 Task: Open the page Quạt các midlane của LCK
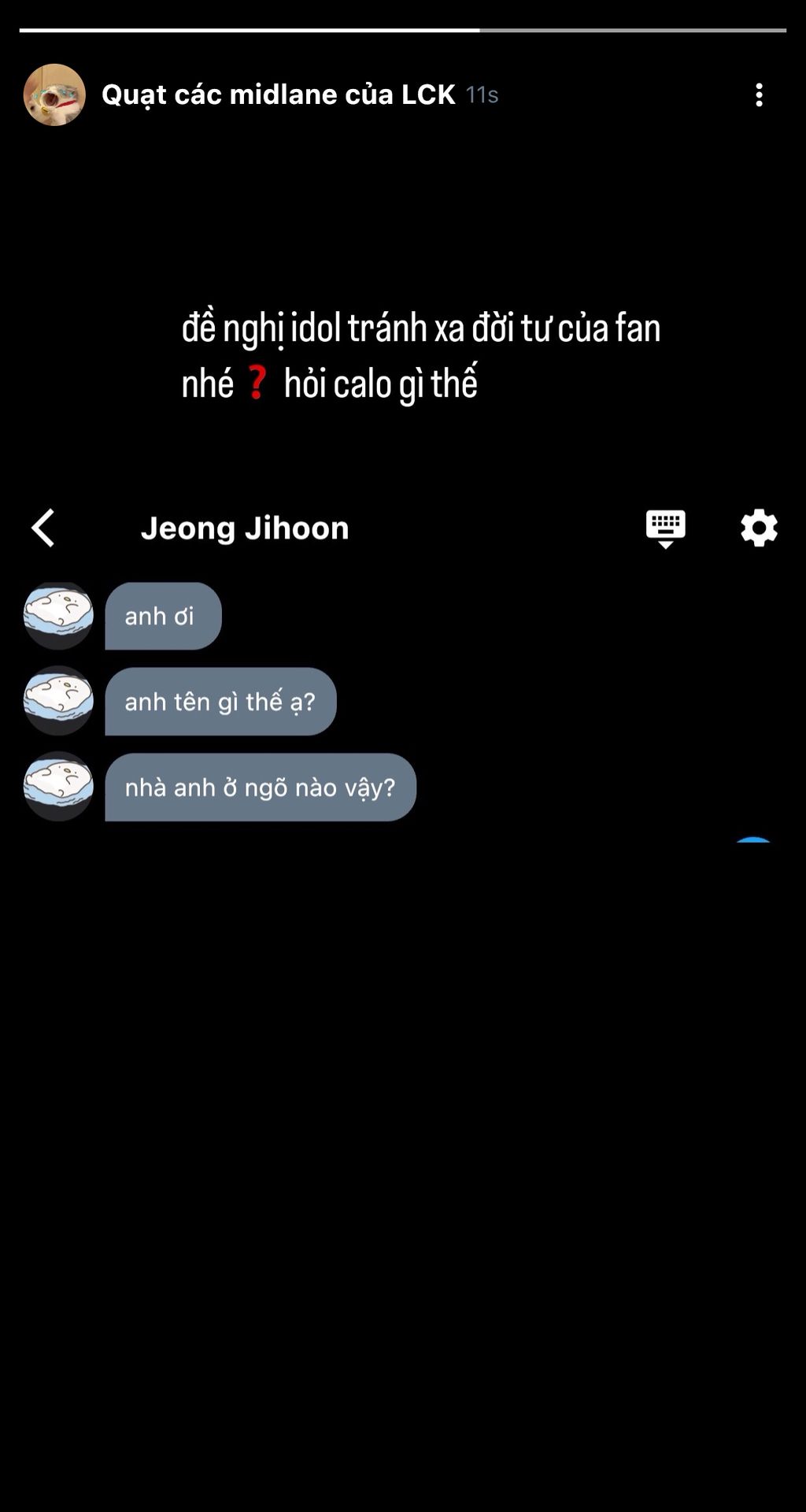pos(278,94)
